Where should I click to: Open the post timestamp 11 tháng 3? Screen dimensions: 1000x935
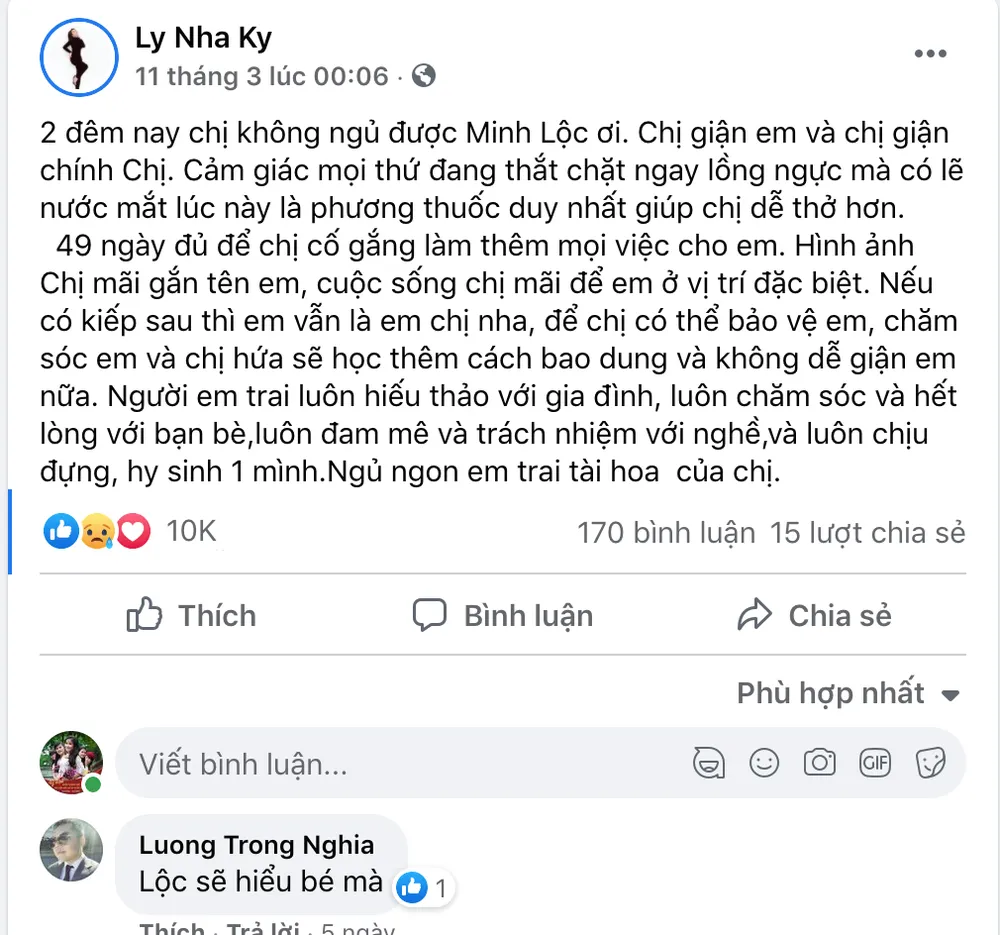click(x=262, y=76)
